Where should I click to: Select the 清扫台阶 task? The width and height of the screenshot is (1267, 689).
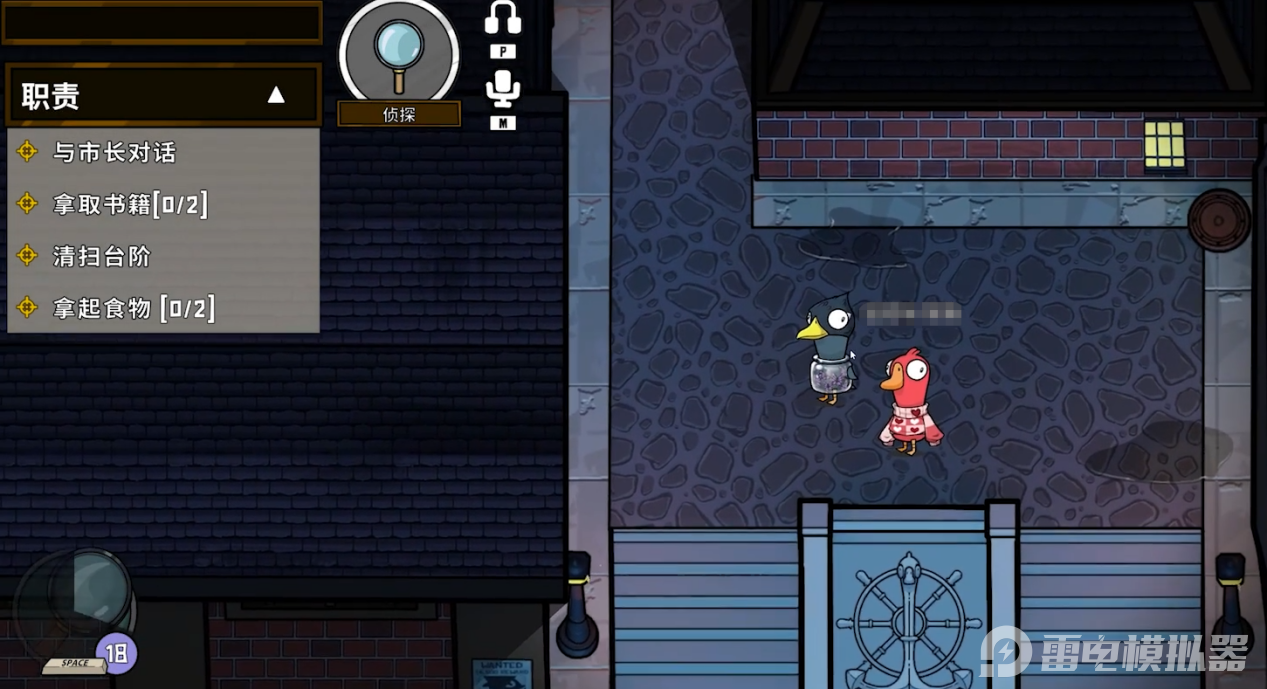pyautogui.click(x=101, y=257)
